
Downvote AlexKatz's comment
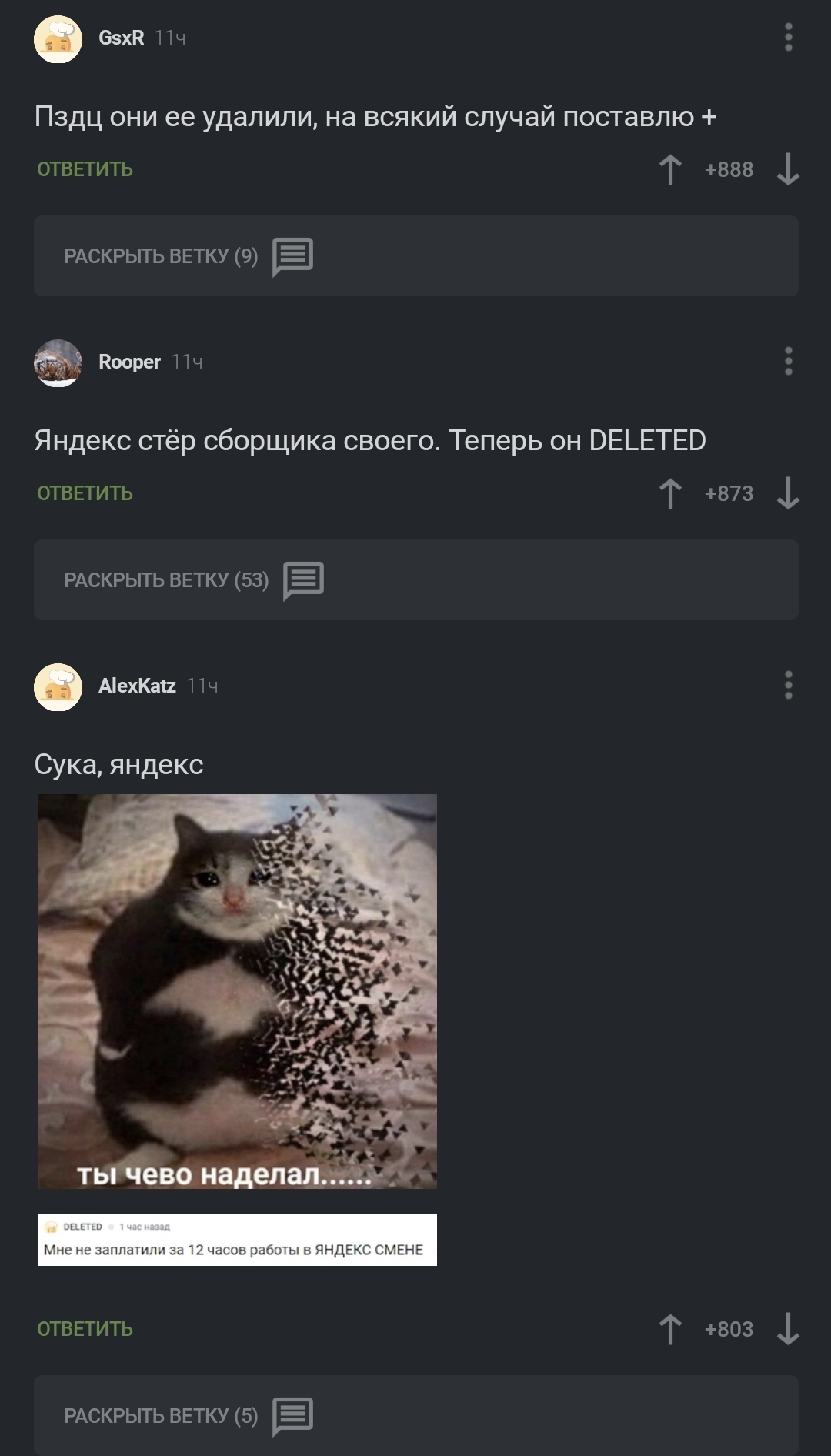click(788, 1329)
